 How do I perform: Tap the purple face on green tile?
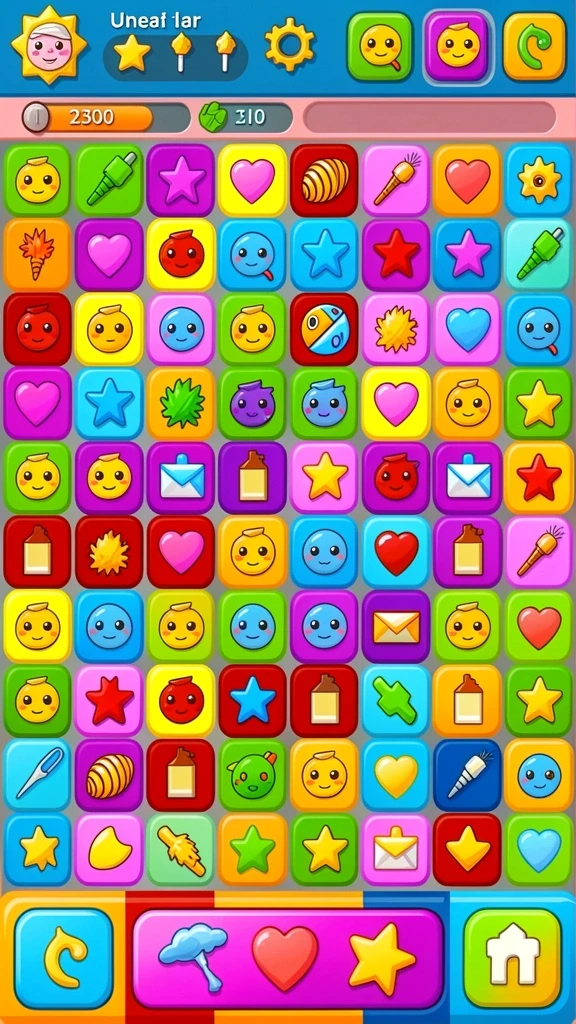[x=253, y=404]
